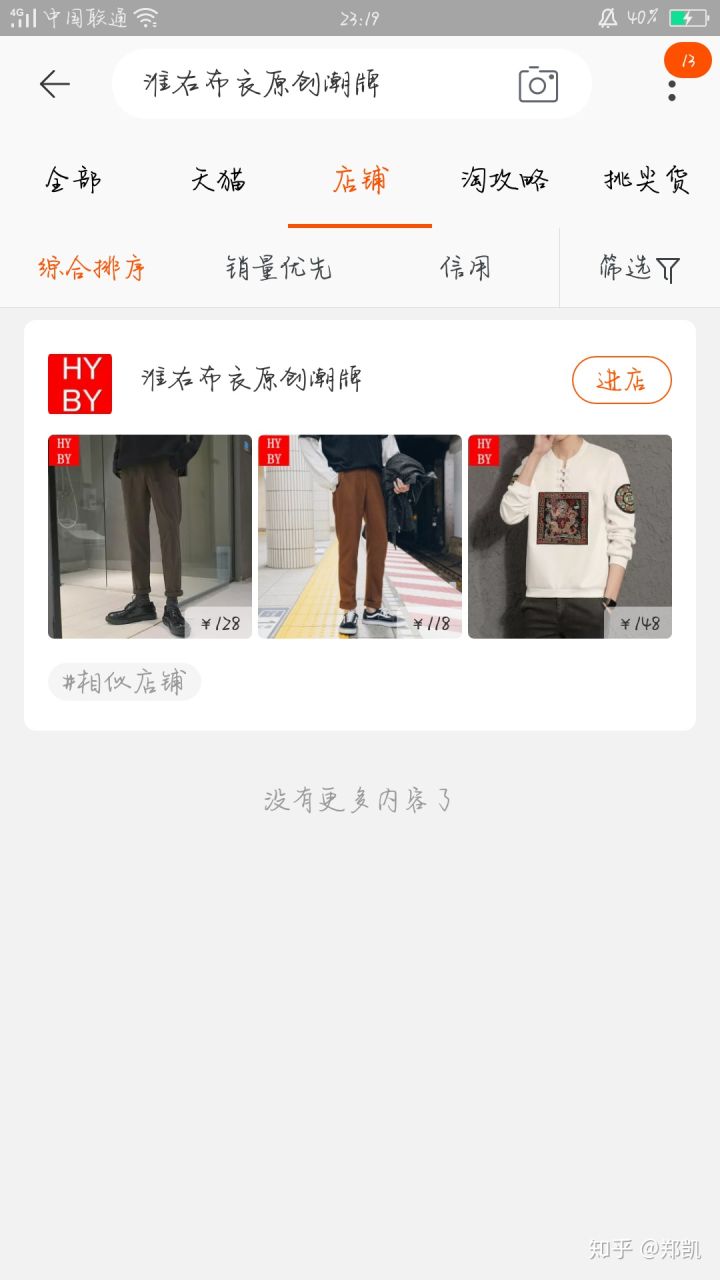Tap the #相似店铺 chip
Viewport: 720px width, 1280px height.
(124, 682)
